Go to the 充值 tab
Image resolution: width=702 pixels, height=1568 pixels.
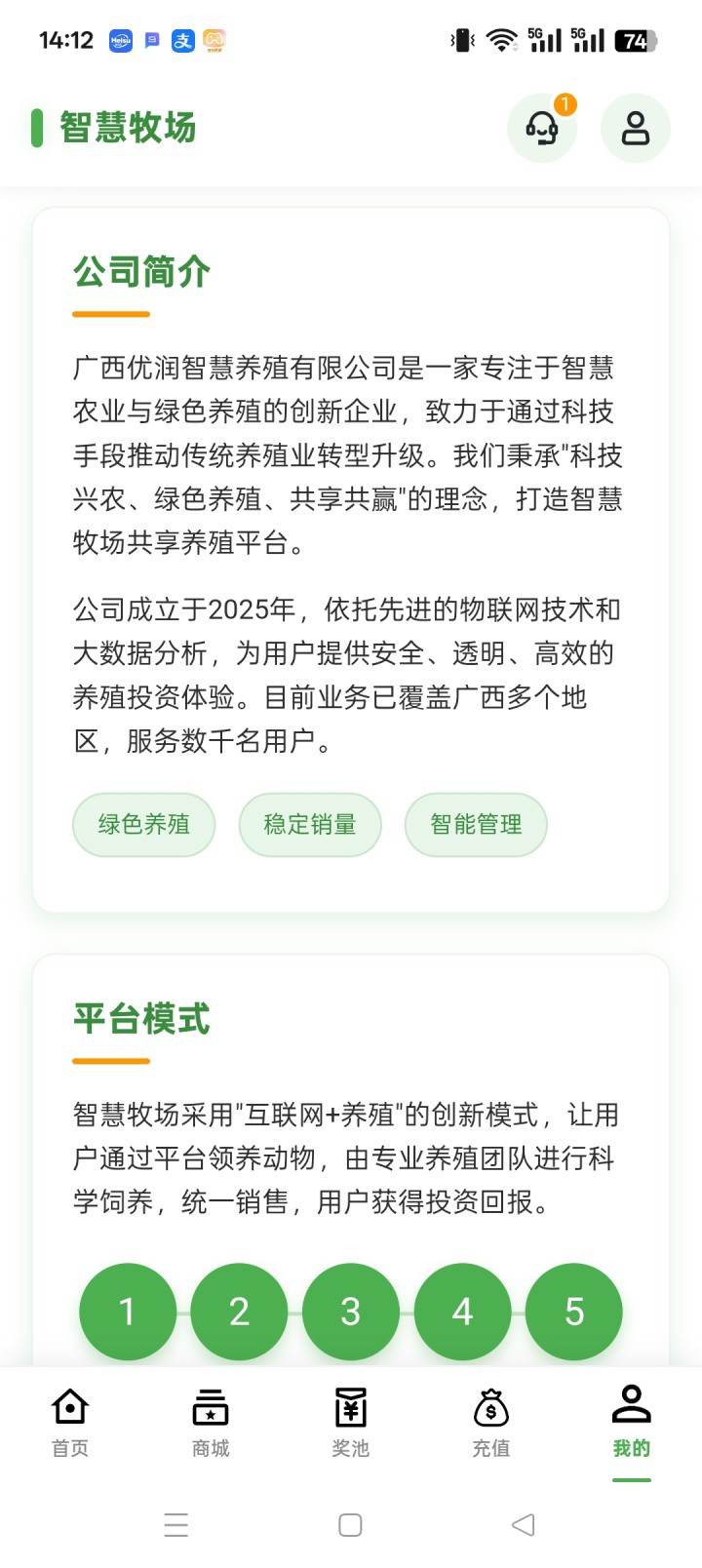pos(491,1422)
